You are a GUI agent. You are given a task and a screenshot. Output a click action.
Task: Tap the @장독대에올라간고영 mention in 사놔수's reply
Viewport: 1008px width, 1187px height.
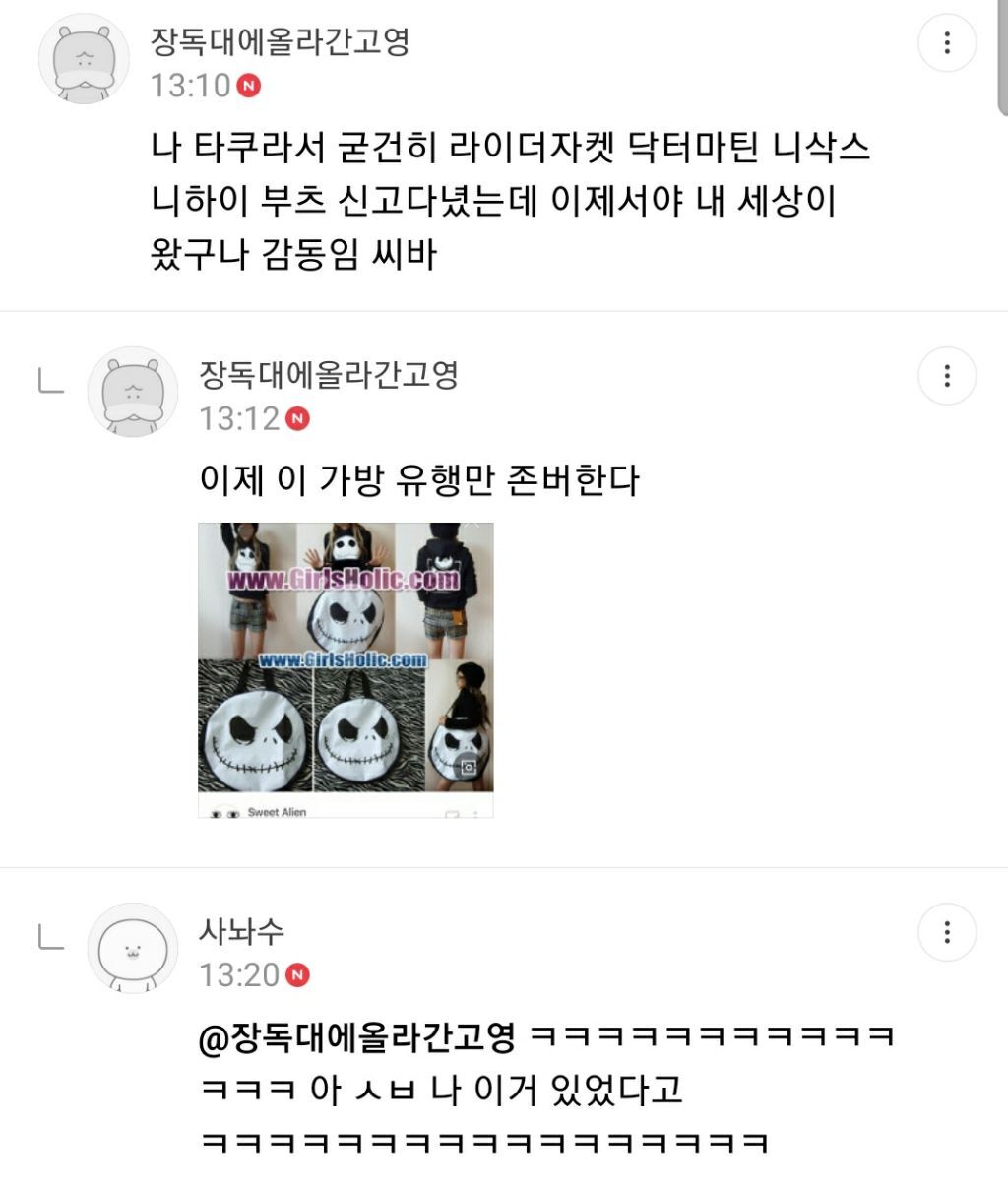click(357, 1036)
